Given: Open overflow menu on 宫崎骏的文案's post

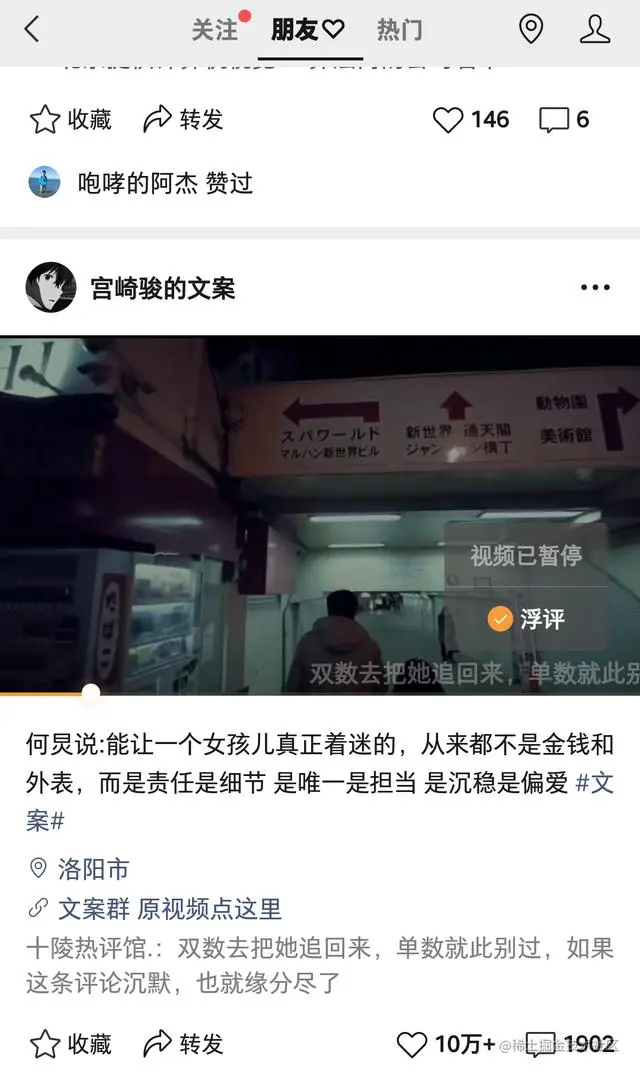Looking at the screenshot, I should (595, 288).
